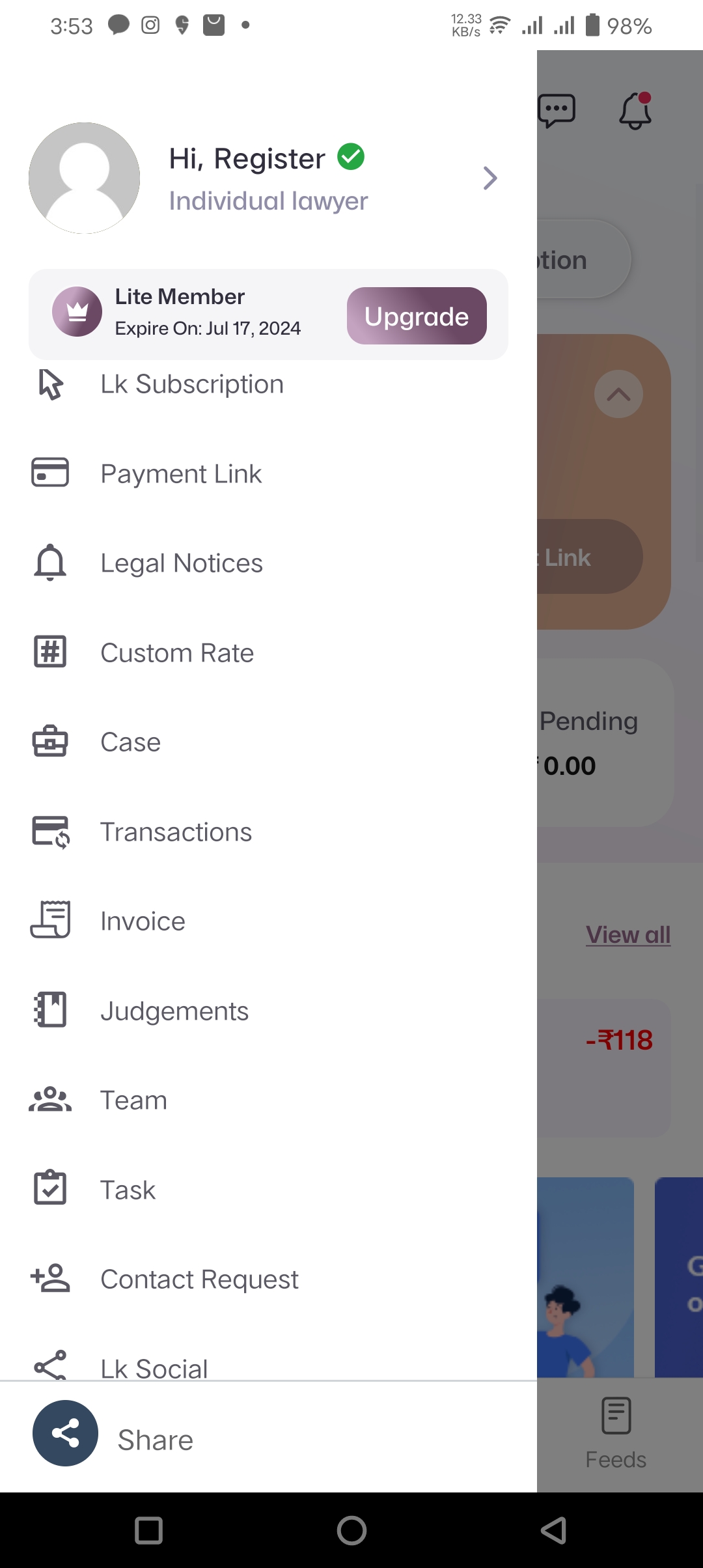Open the chat messages icon
The width and height of the screenshot is (703, 1568).
coord(557,111)
